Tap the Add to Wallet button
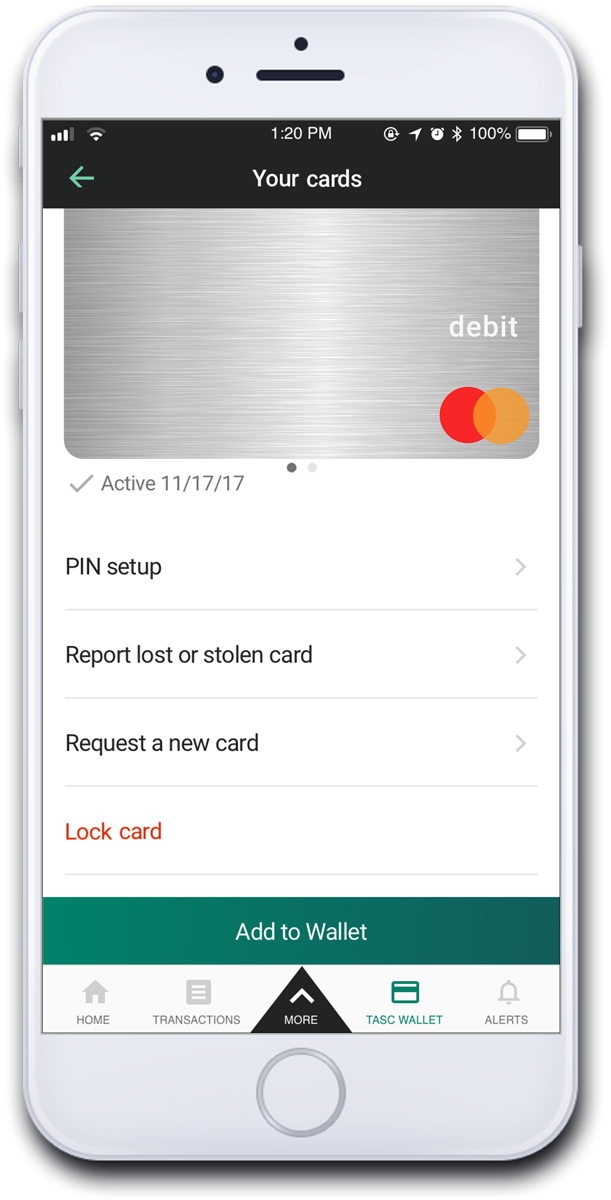The width and height of the screenshot is (611, 1200). (x=301, y=931)
